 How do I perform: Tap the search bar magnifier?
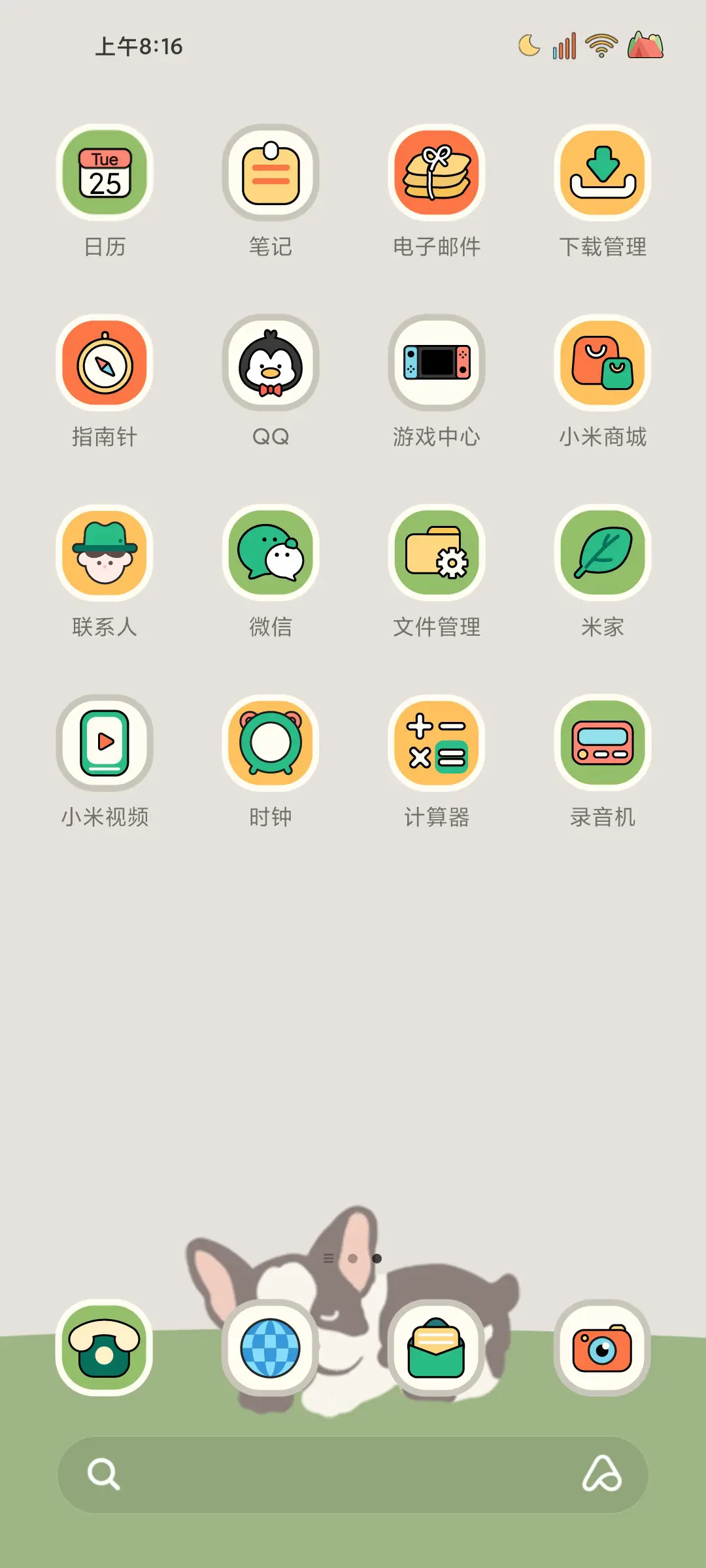click(x=105, y=1477)
